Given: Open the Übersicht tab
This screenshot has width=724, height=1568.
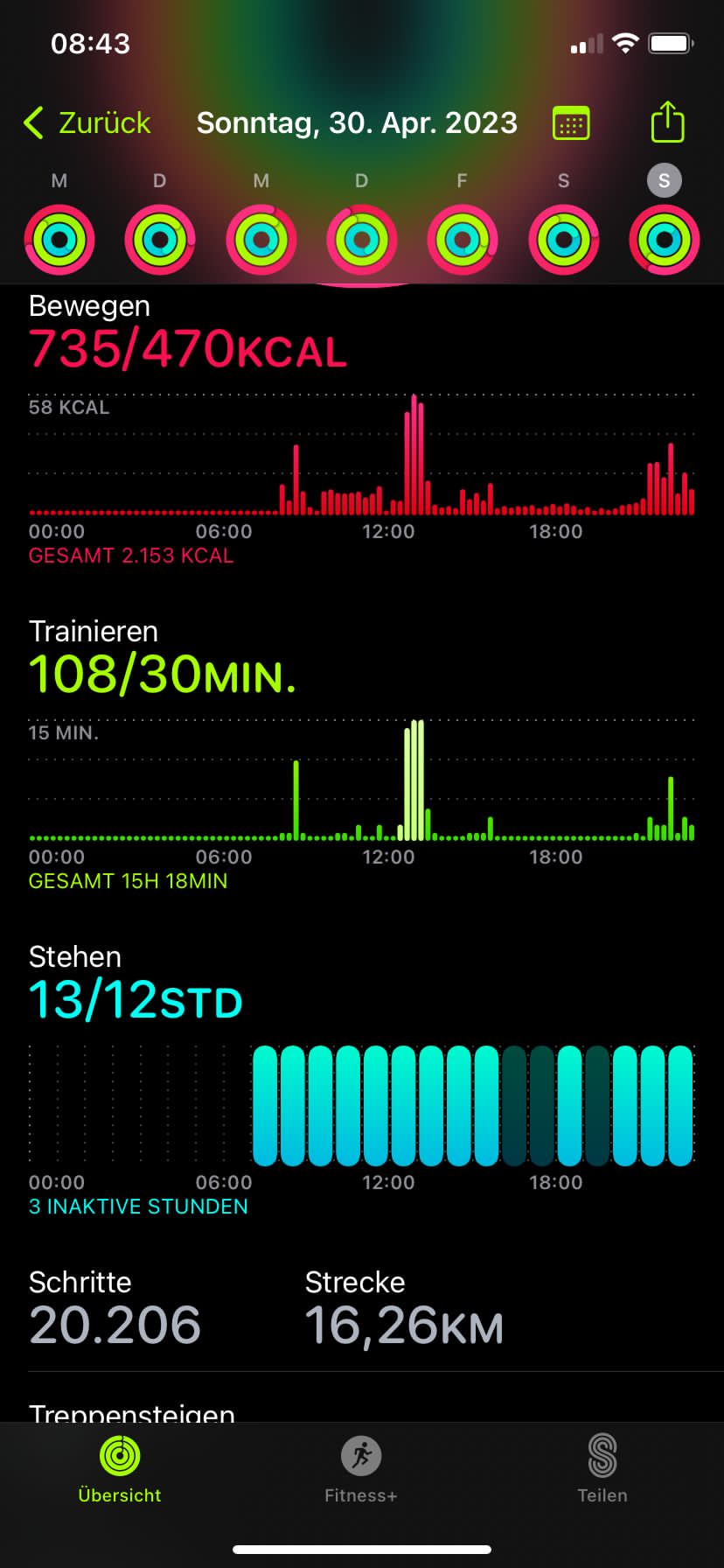Looking at the screenshot, I should [120, 1470].
